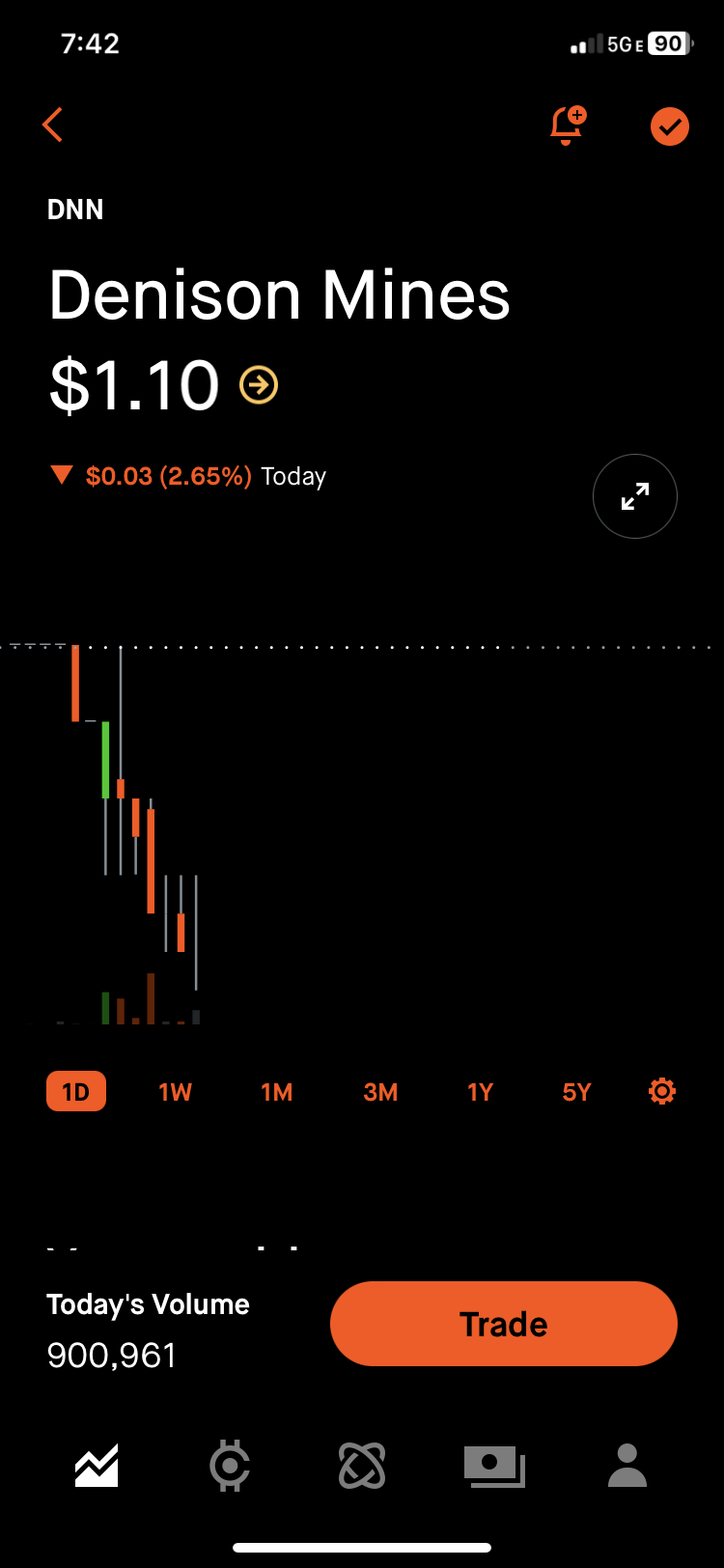724x1568 pixels.
Task: Go to the cash tab
Action: [494, 1466]
